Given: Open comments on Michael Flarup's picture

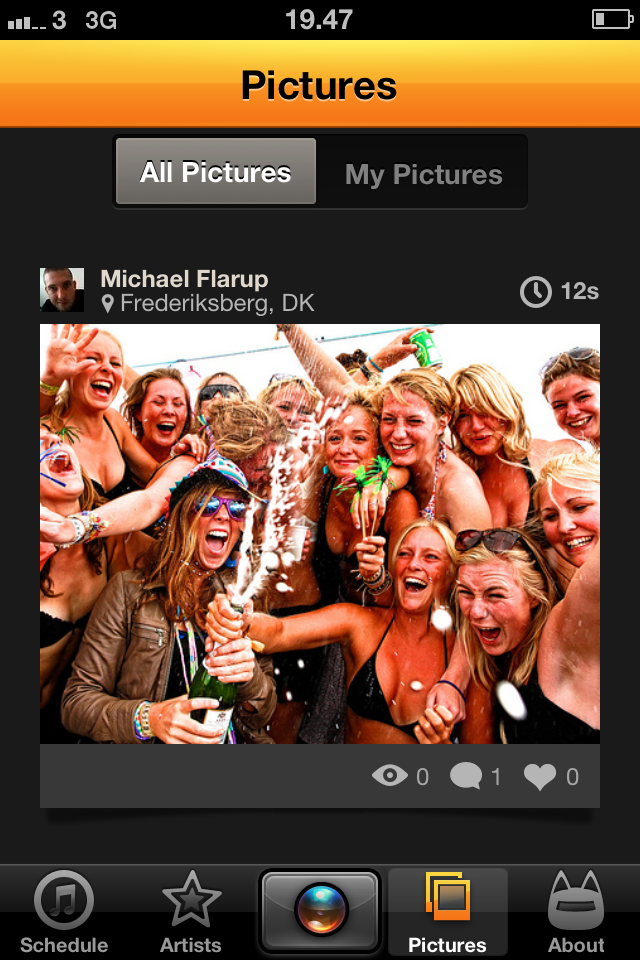Looking at the screenshot, I should click(x=466, y=777).
